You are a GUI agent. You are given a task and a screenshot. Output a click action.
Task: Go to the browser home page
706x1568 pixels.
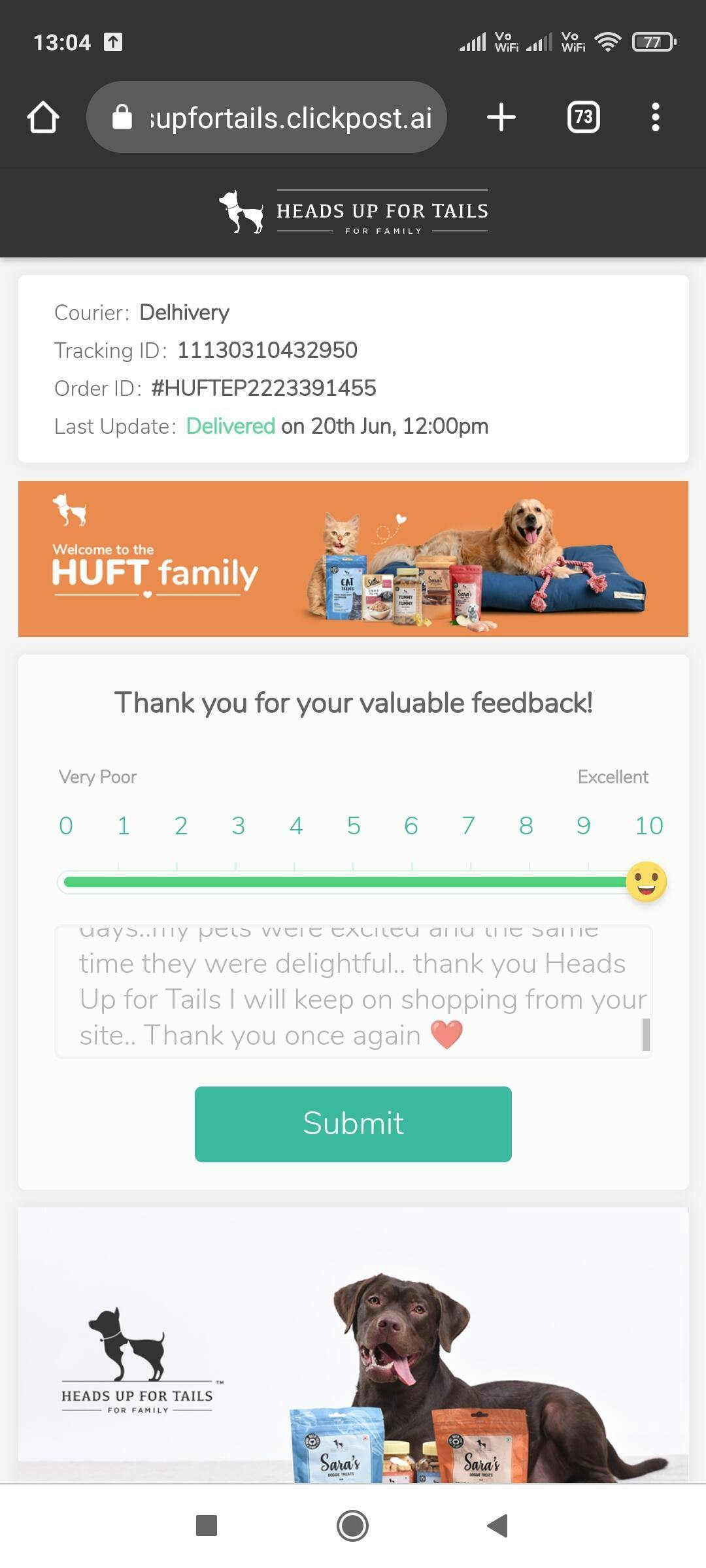(x=43, y=118)
